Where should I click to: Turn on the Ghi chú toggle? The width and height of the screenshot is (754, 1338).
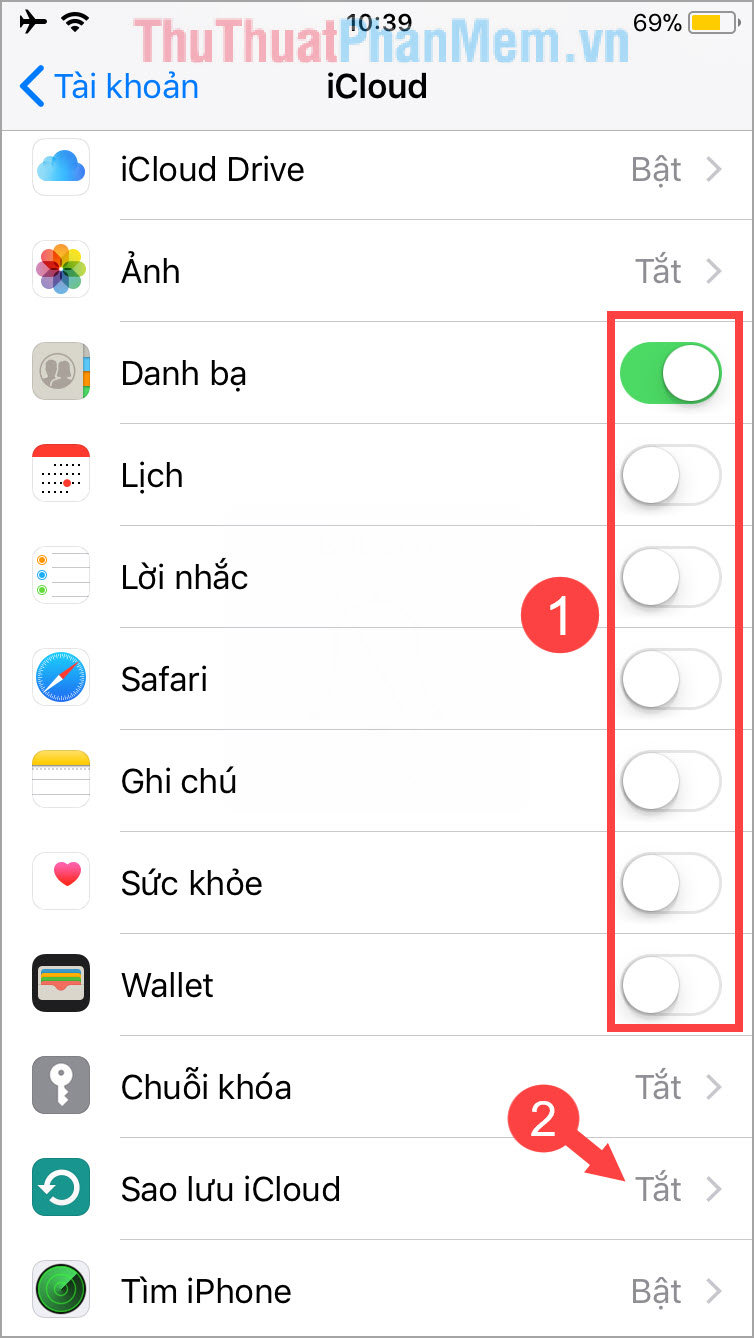(x=670, y=780)
